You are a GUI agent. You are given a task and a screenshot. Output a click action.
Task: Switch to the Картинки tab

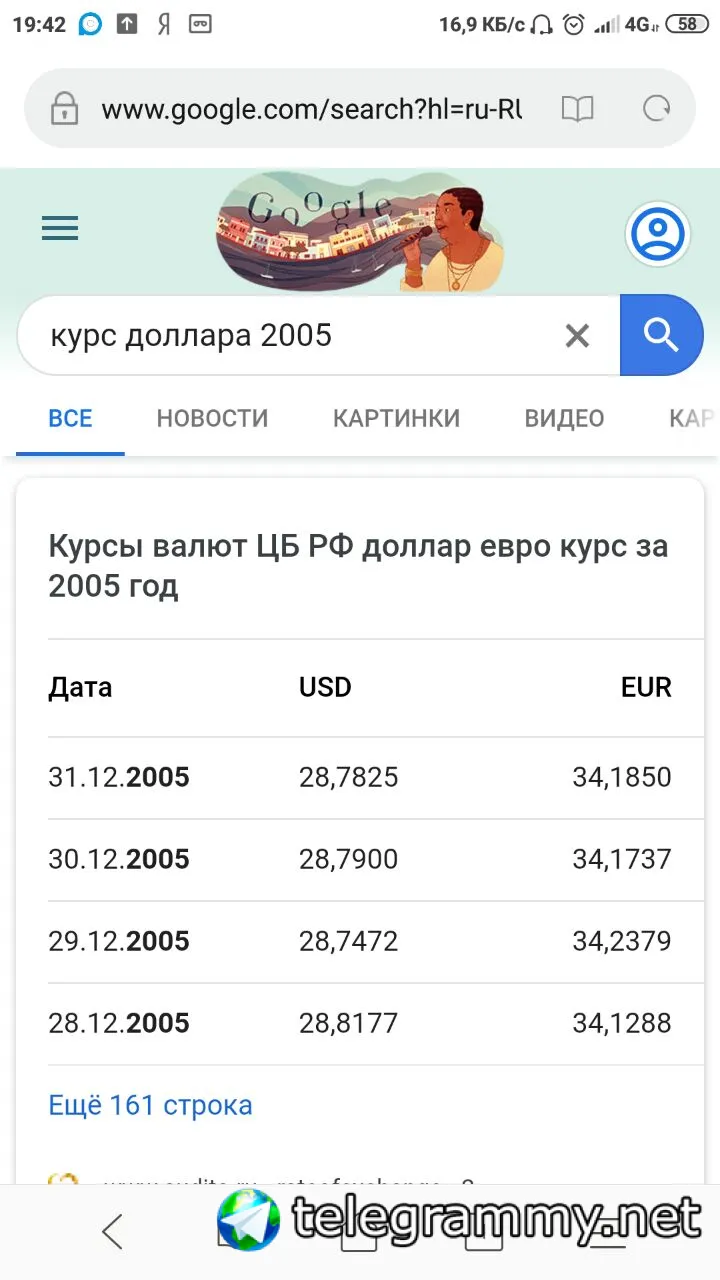396,418
